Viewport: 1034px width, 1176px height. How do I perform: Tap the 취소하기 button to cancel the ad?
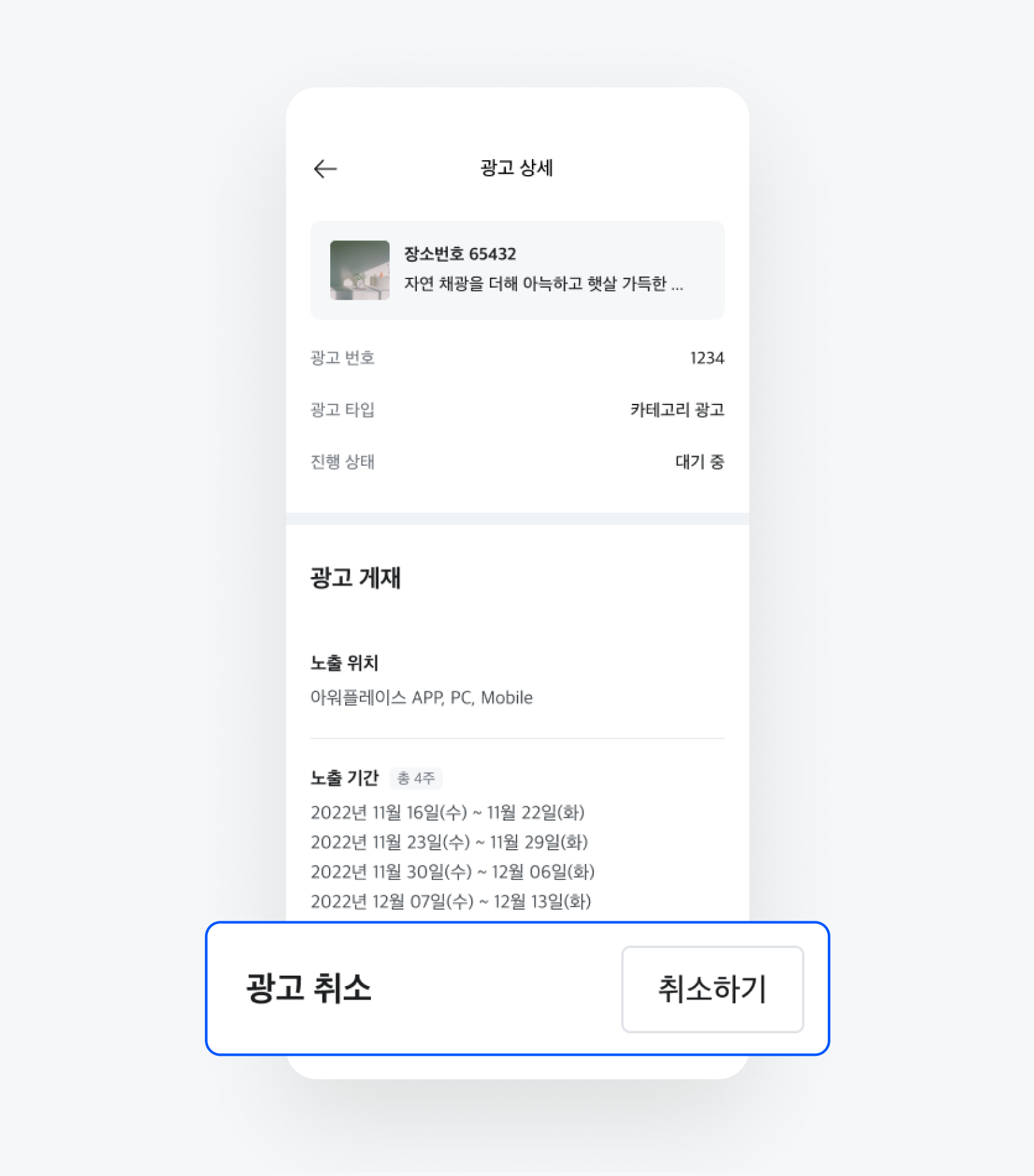(x=712, y=989)
